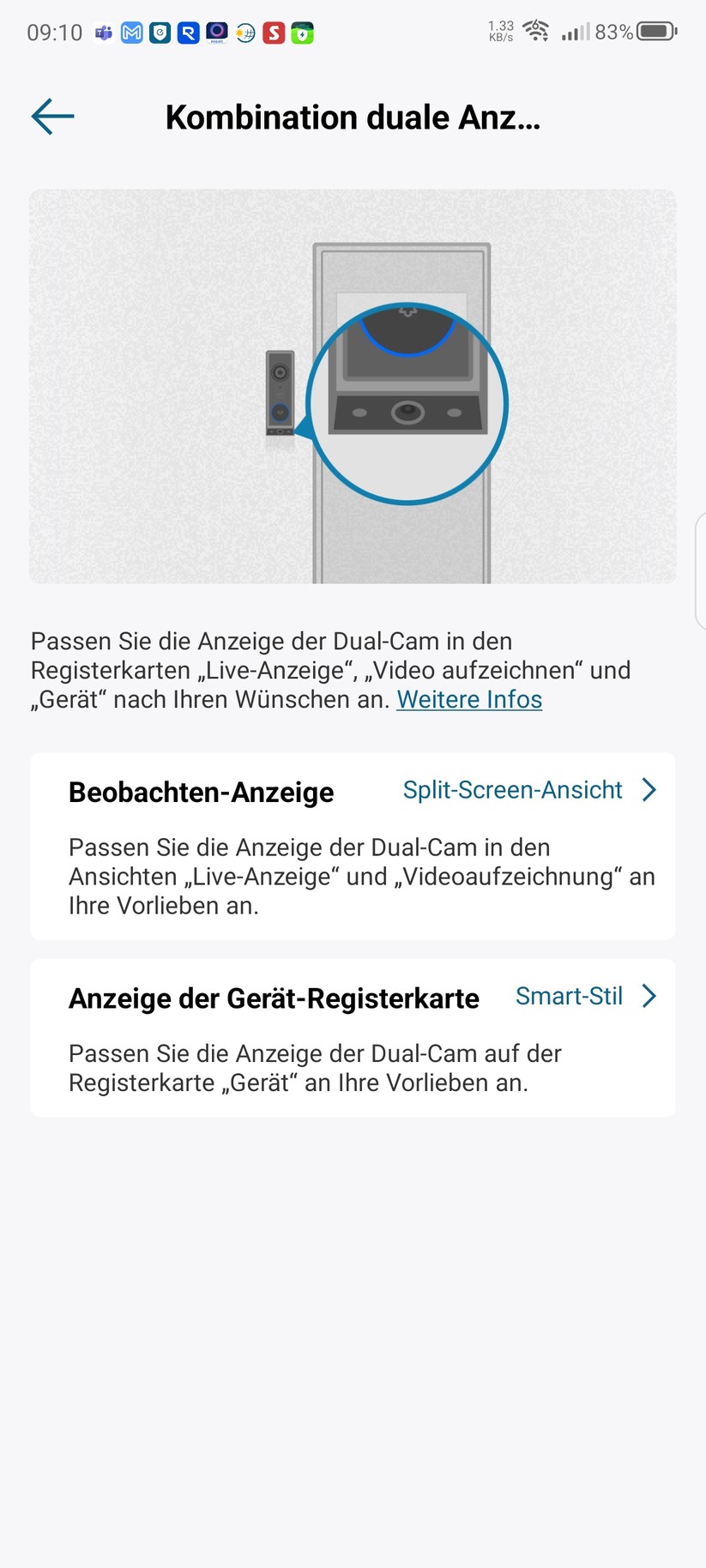Open the Smart-Stil display setting

pos(569,996)
